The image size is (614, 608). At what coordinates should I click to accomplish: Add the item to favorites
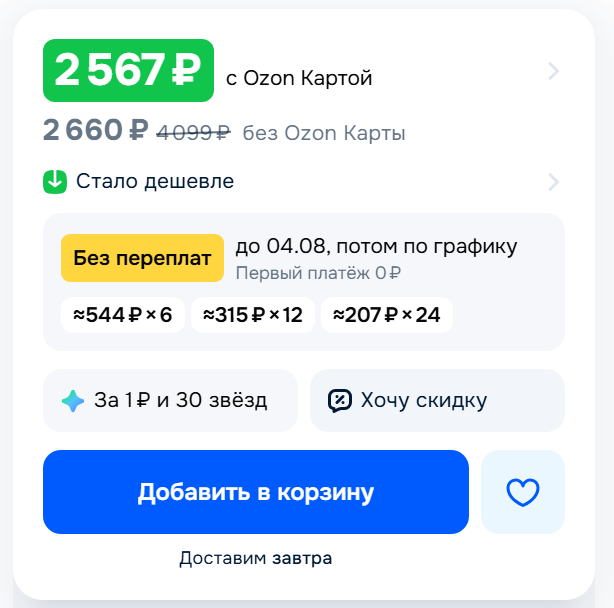tap(522, 492)
